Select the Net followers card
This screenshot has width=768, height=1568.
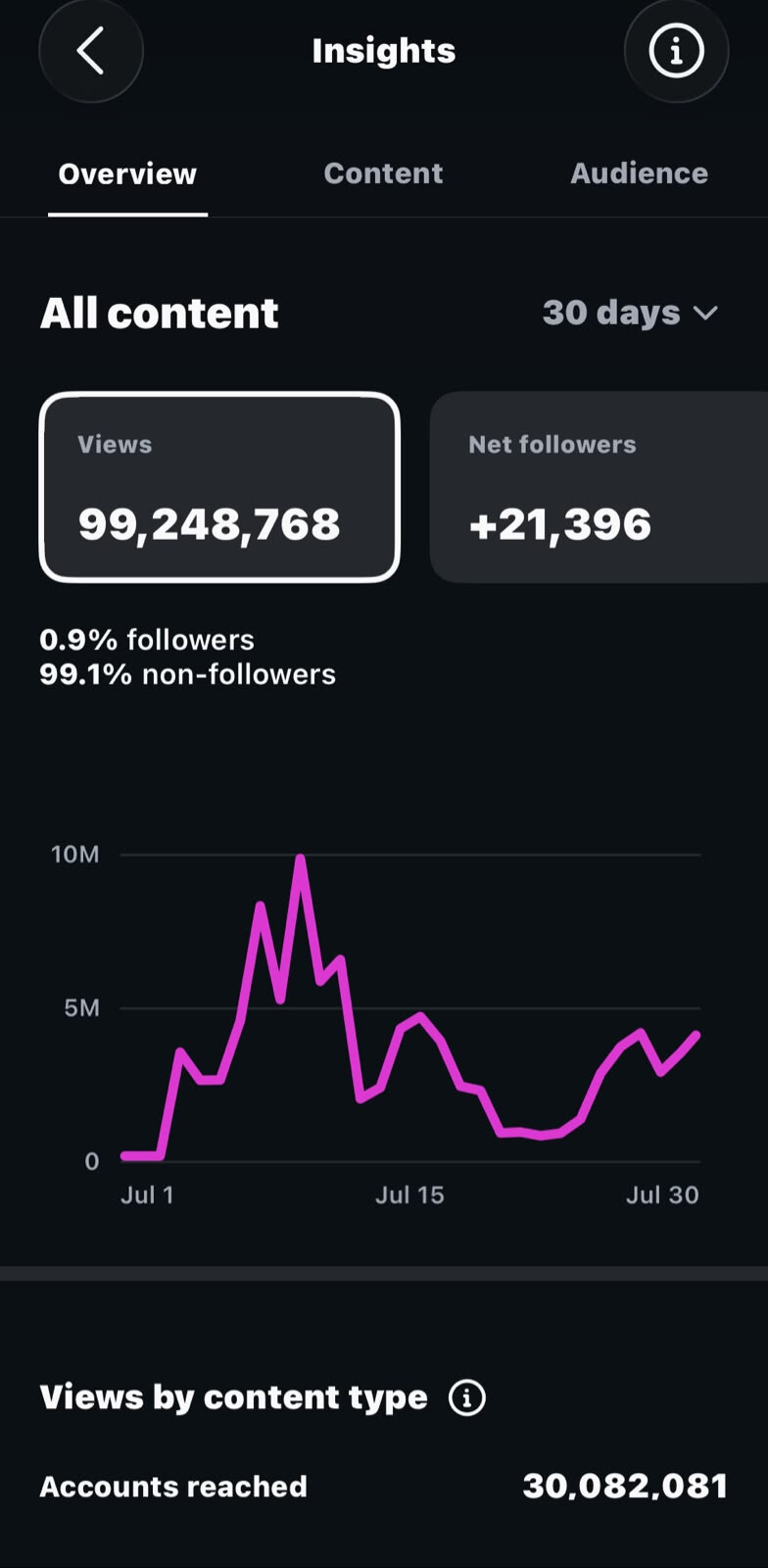(599, 487)
